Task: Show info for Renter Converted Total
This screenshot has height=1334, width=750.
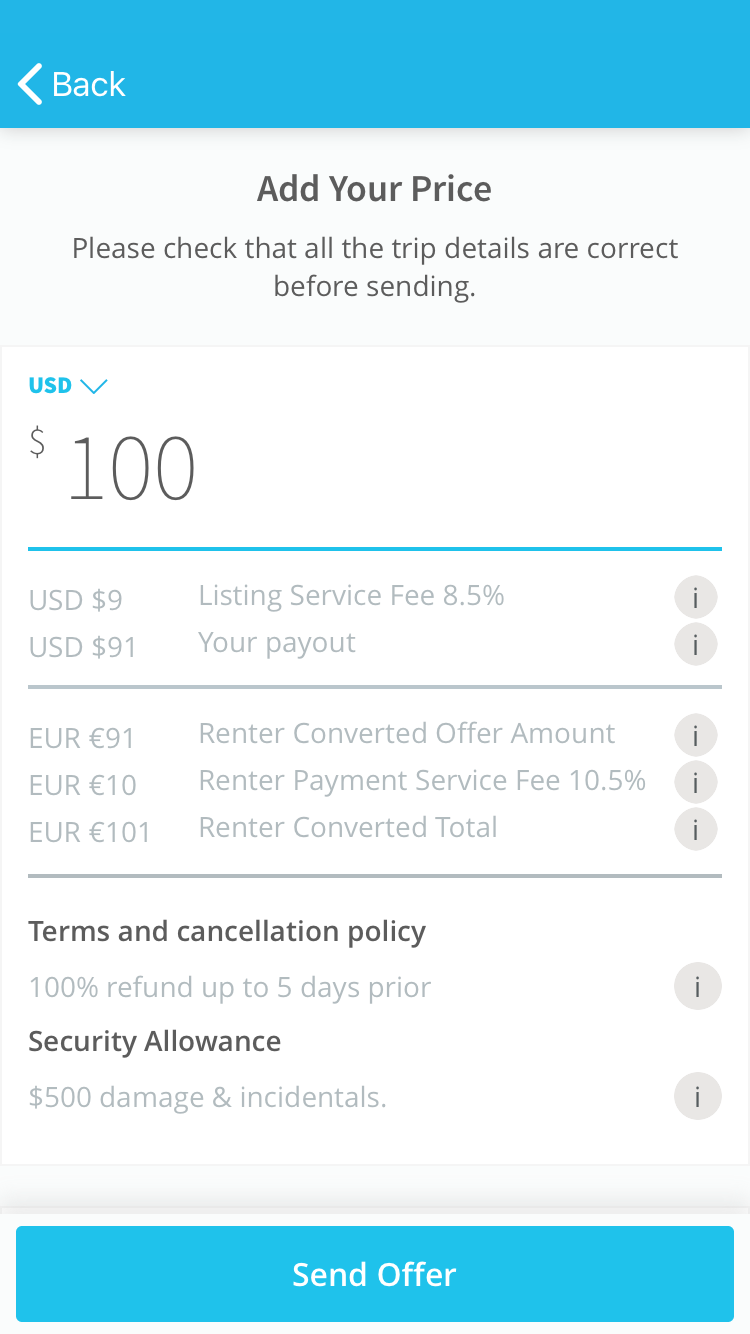Action: [x=696, y=828]
